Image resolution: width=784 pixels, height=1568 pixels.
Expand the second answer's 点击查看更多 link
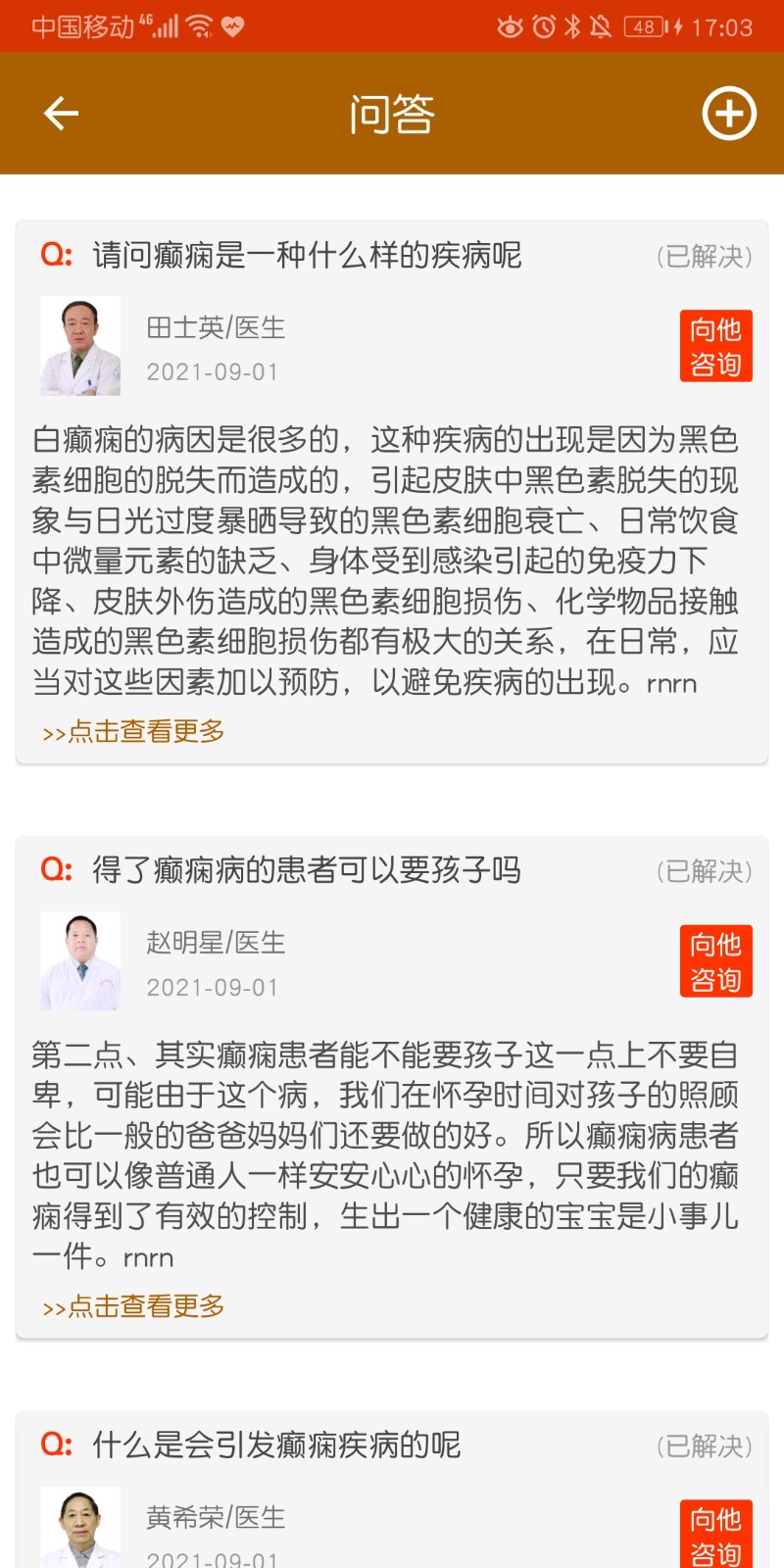133,1306
